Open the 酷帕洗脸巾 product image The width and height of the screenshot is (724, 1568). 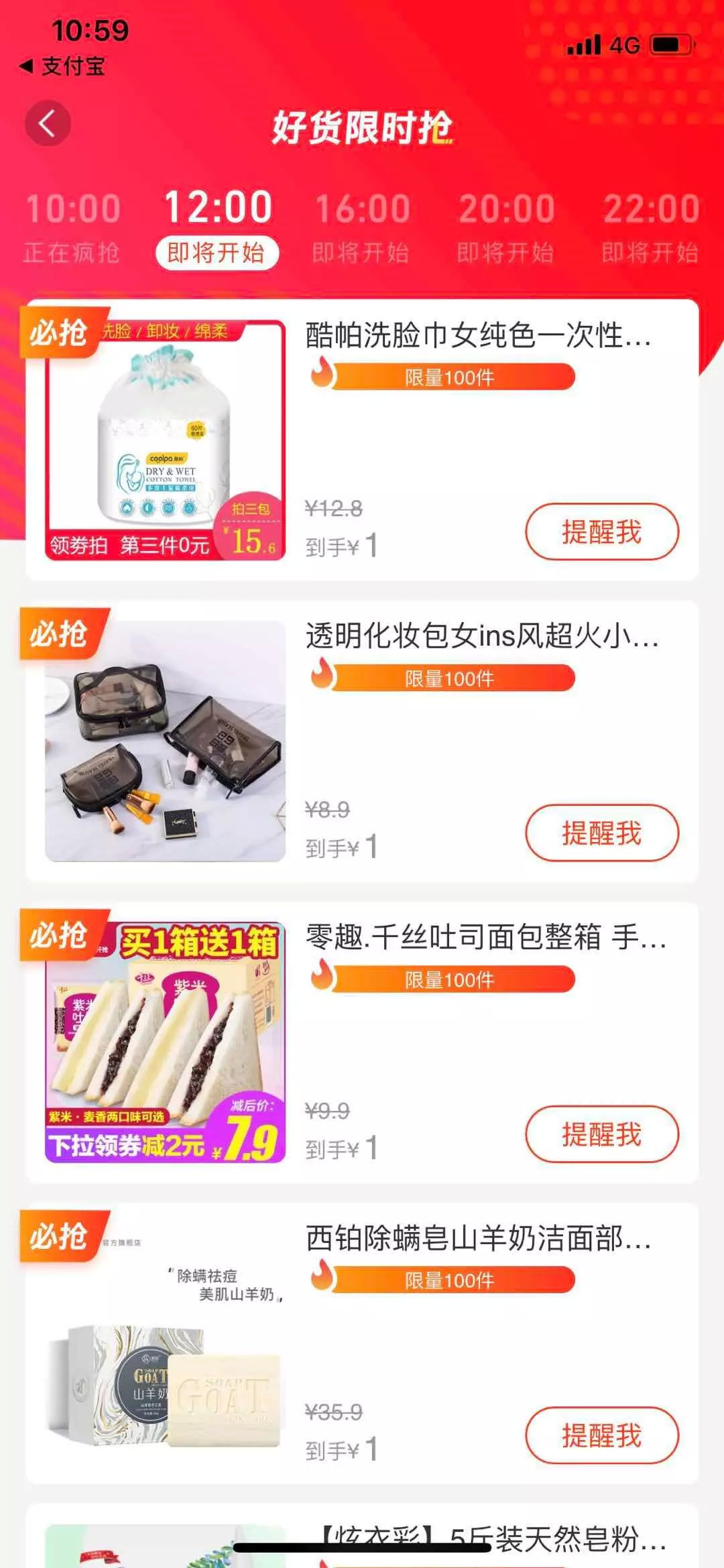[165, 440]
